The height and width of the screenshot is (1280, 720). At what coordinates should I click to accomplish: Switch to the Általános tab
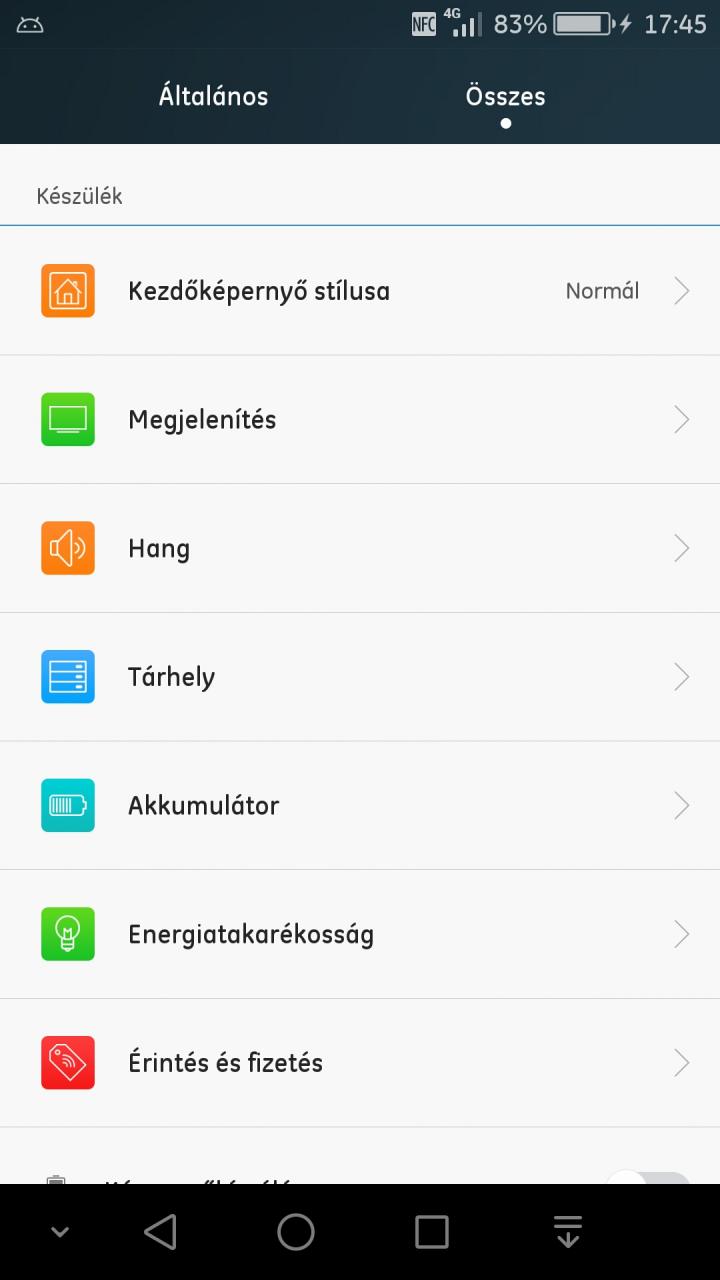pos(213,97)
